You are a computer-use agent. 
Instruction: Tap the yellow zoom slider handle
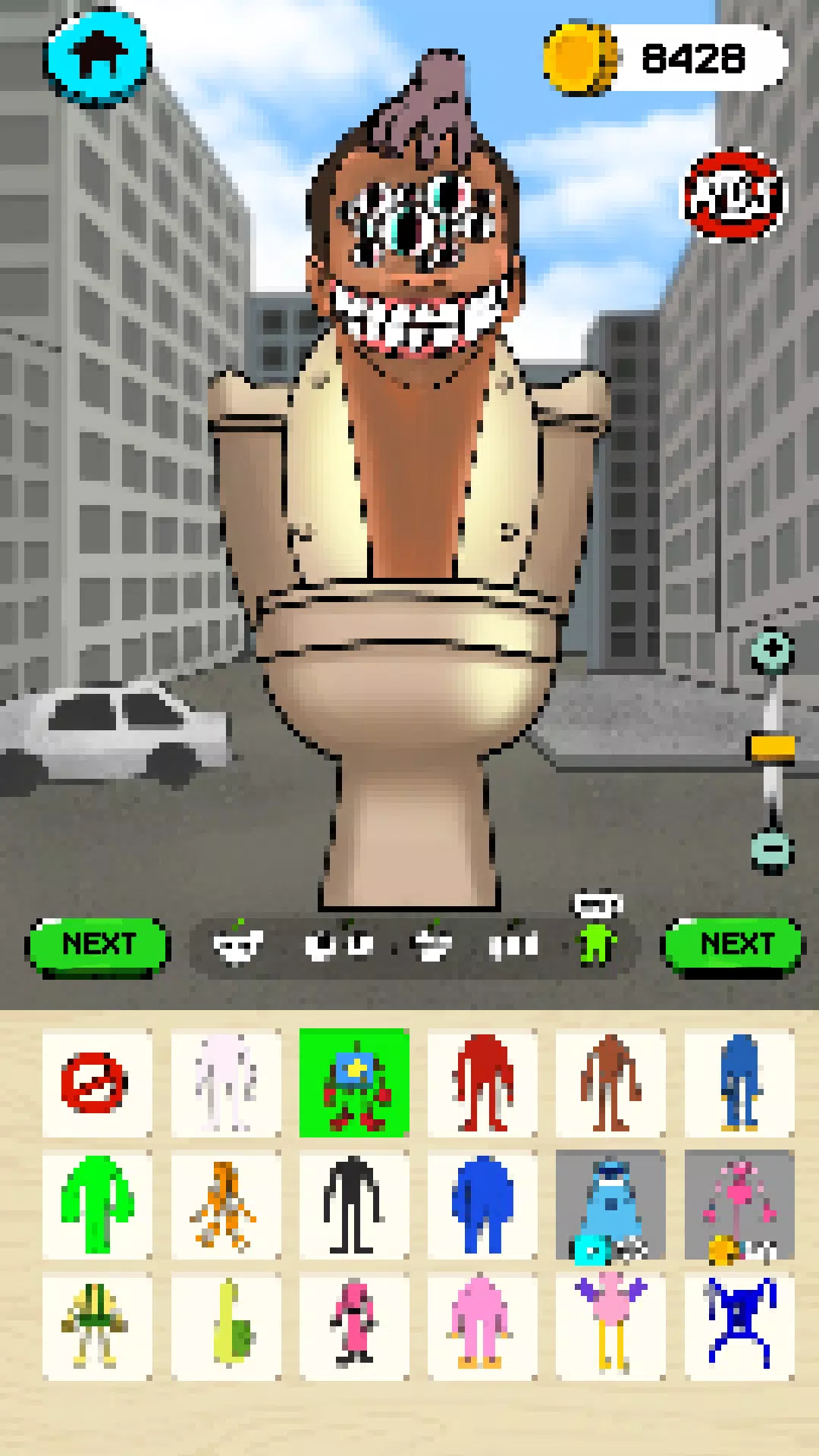tap(771, 747)
